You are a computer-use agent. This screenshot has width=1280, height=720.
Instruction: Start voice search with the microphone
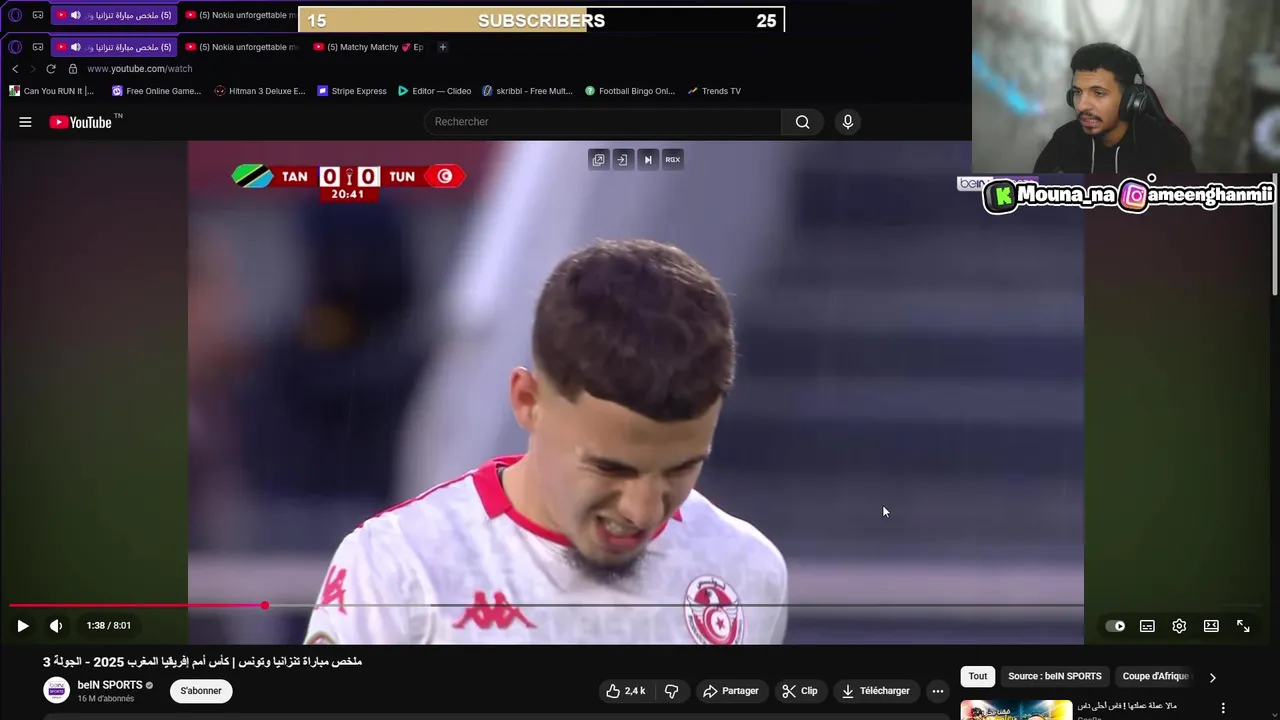tap(848, 122)
